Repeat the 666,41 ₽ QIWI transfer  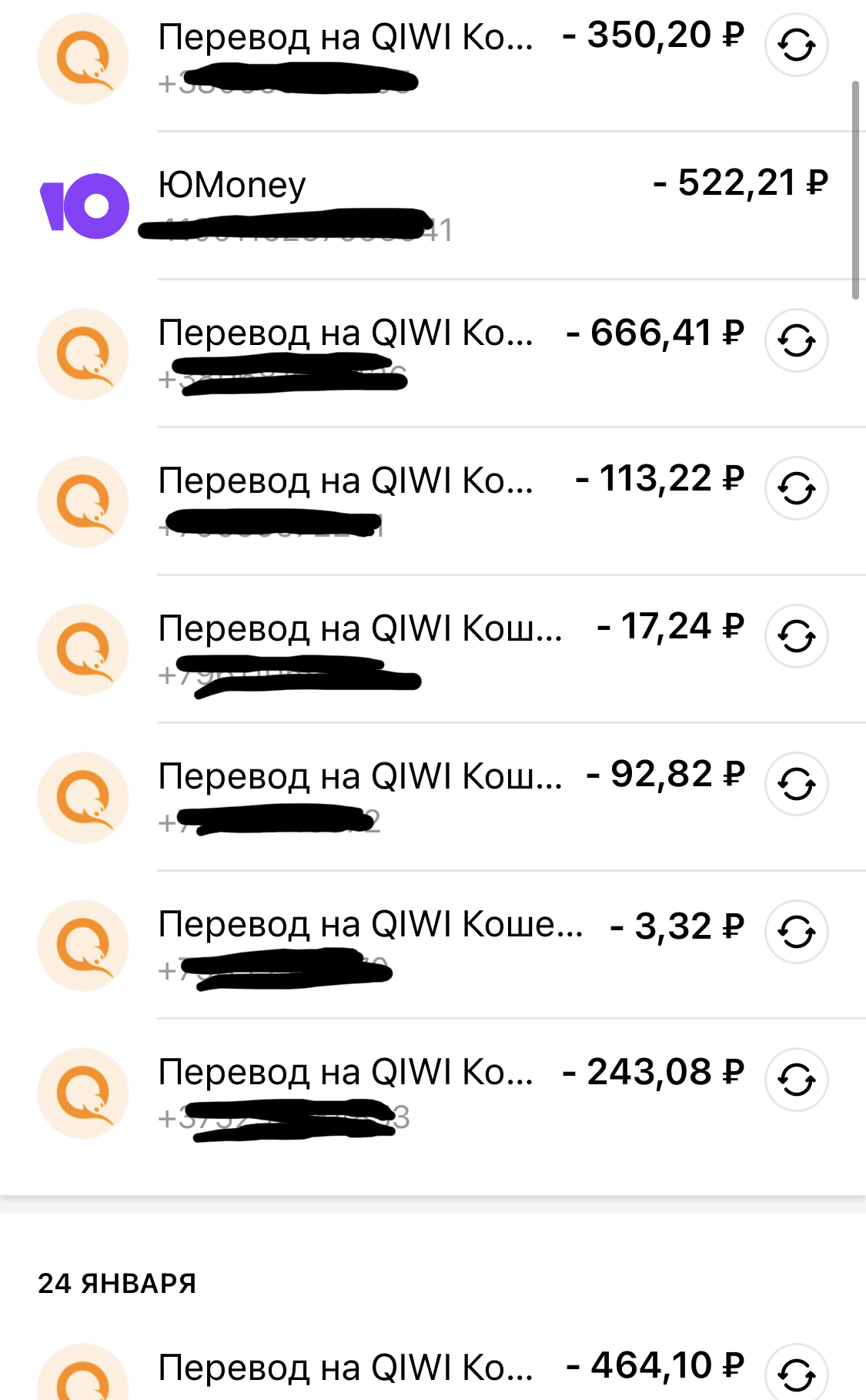click(796, 340)
